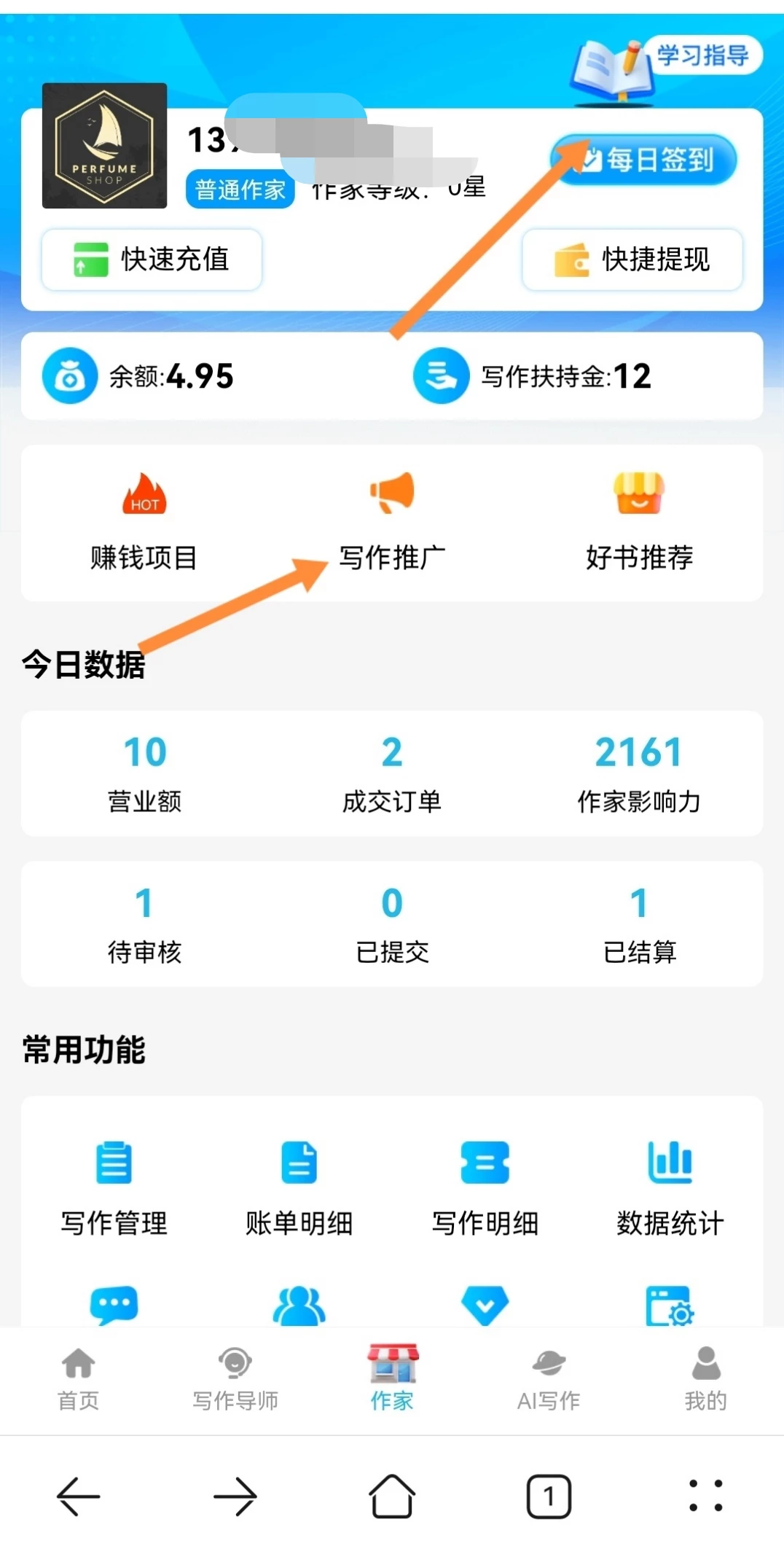Tap the browser home button
Viewport: 784px width, 1557px height.
(392, 1496)
